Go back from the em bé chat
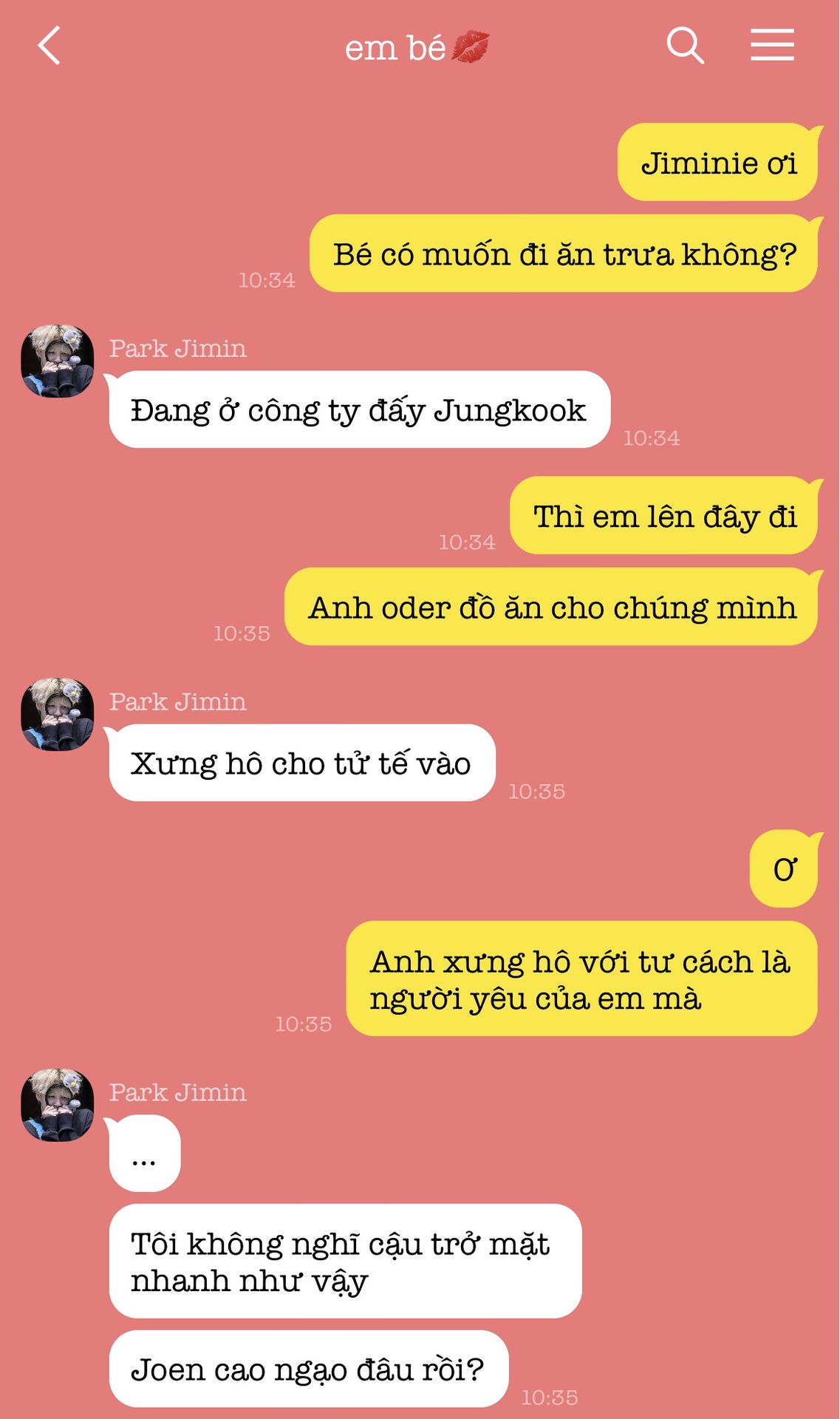Image resolution: width=840 pixels, height=1419 pixels. coord(49,46)
